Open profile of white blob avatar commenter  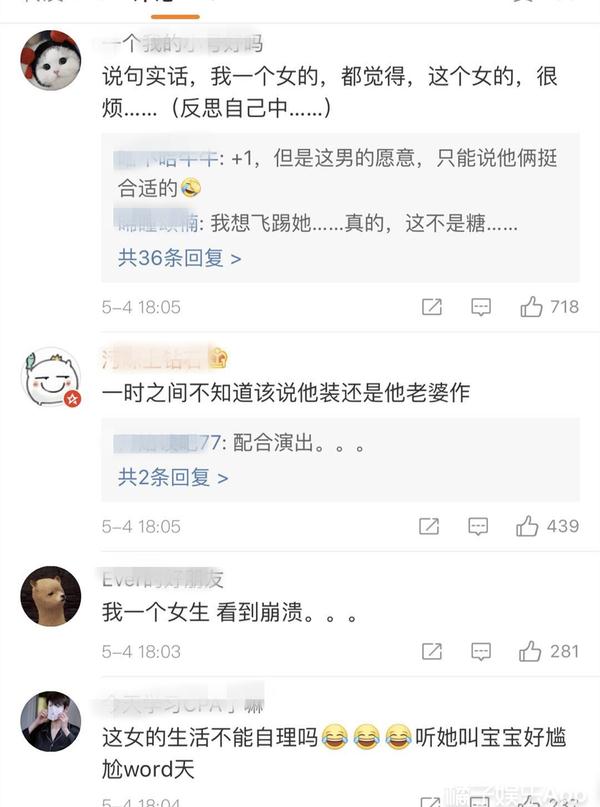click(x=50, y=378)
